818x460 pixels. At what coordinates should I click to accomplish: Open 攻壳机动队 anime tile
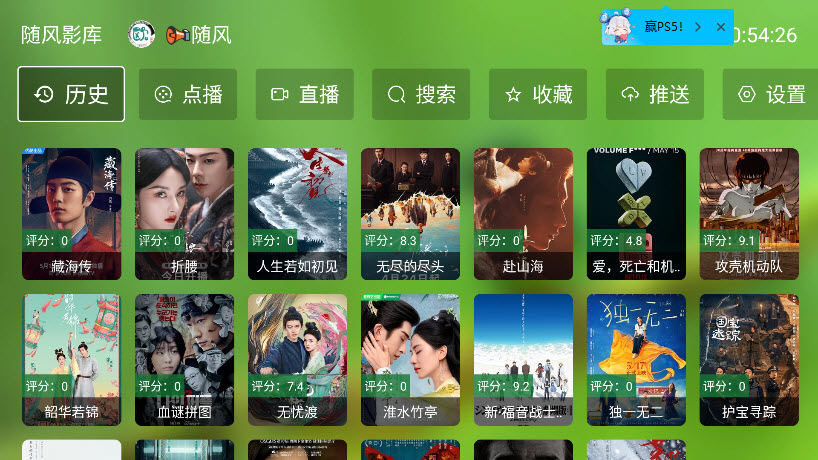click(749, 213)
